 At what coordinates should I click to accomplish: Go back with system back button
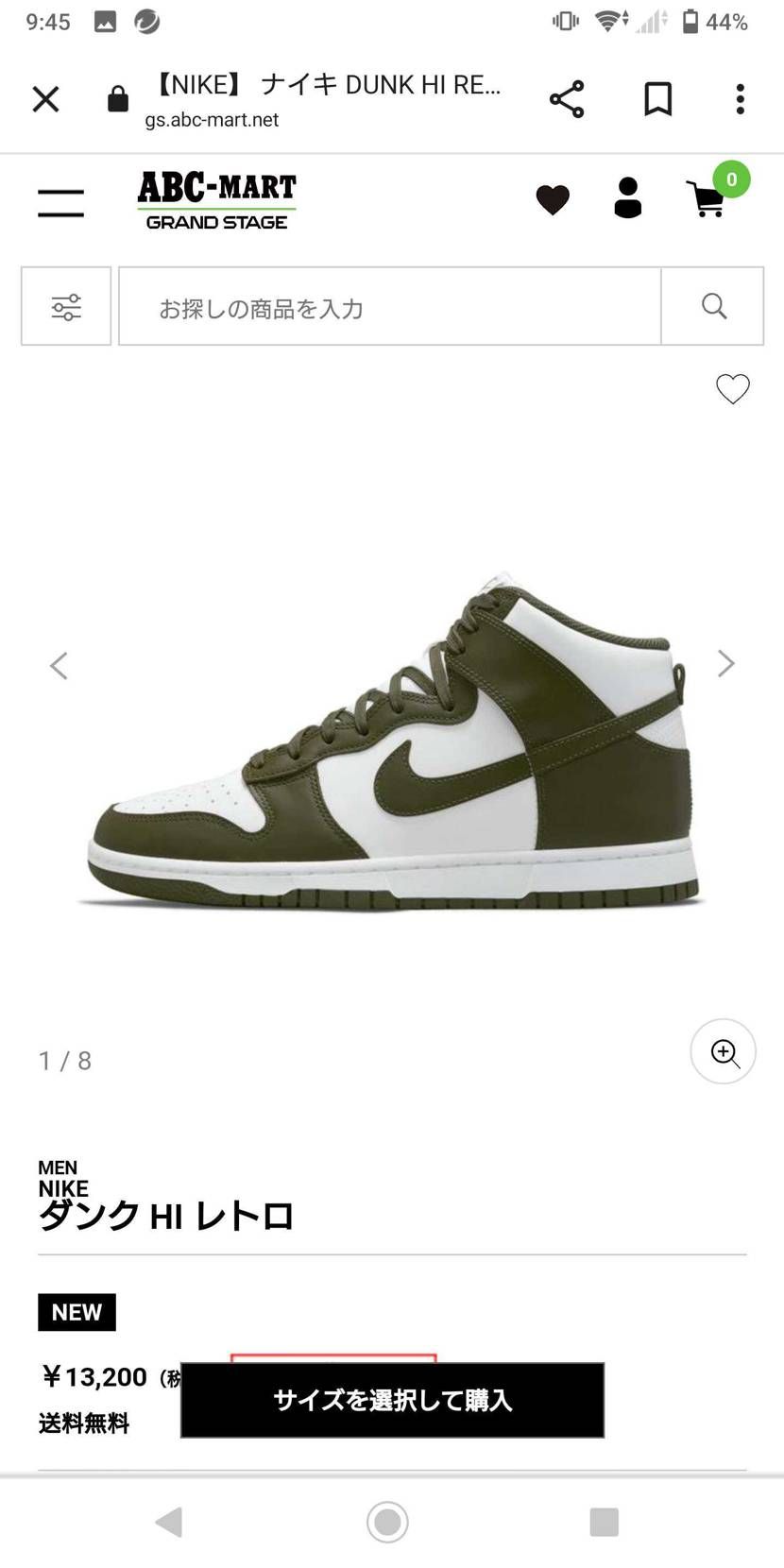click(x=169, y=1522)
